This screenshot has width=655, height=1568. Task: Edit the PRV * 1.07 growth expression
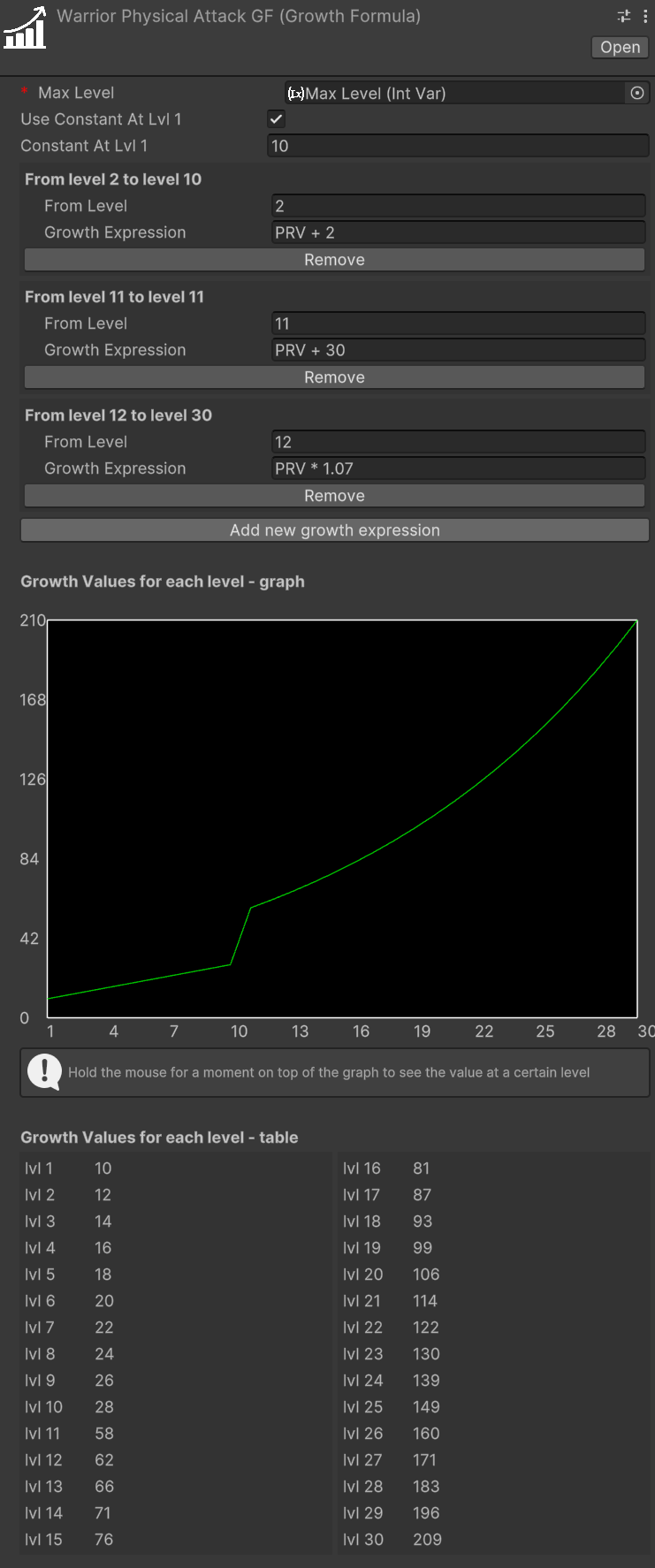point(458,468)
